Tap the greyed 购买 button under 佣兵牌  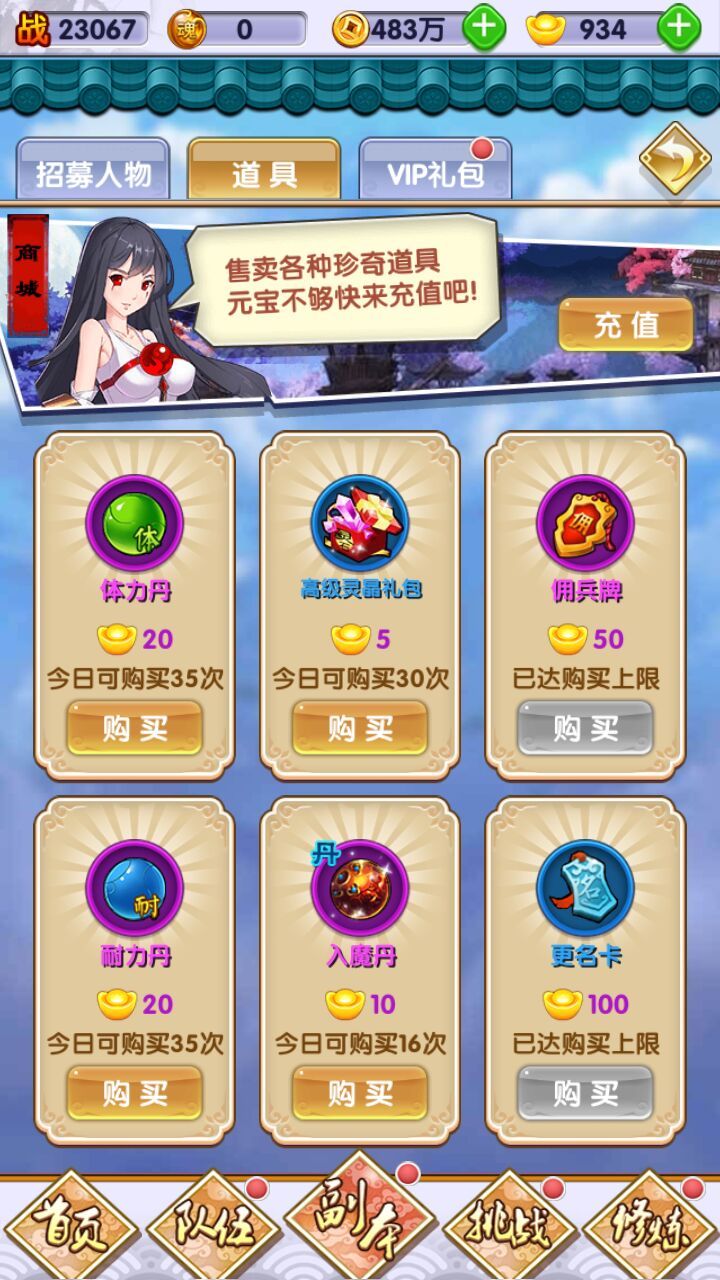click(x=585, y=728)
